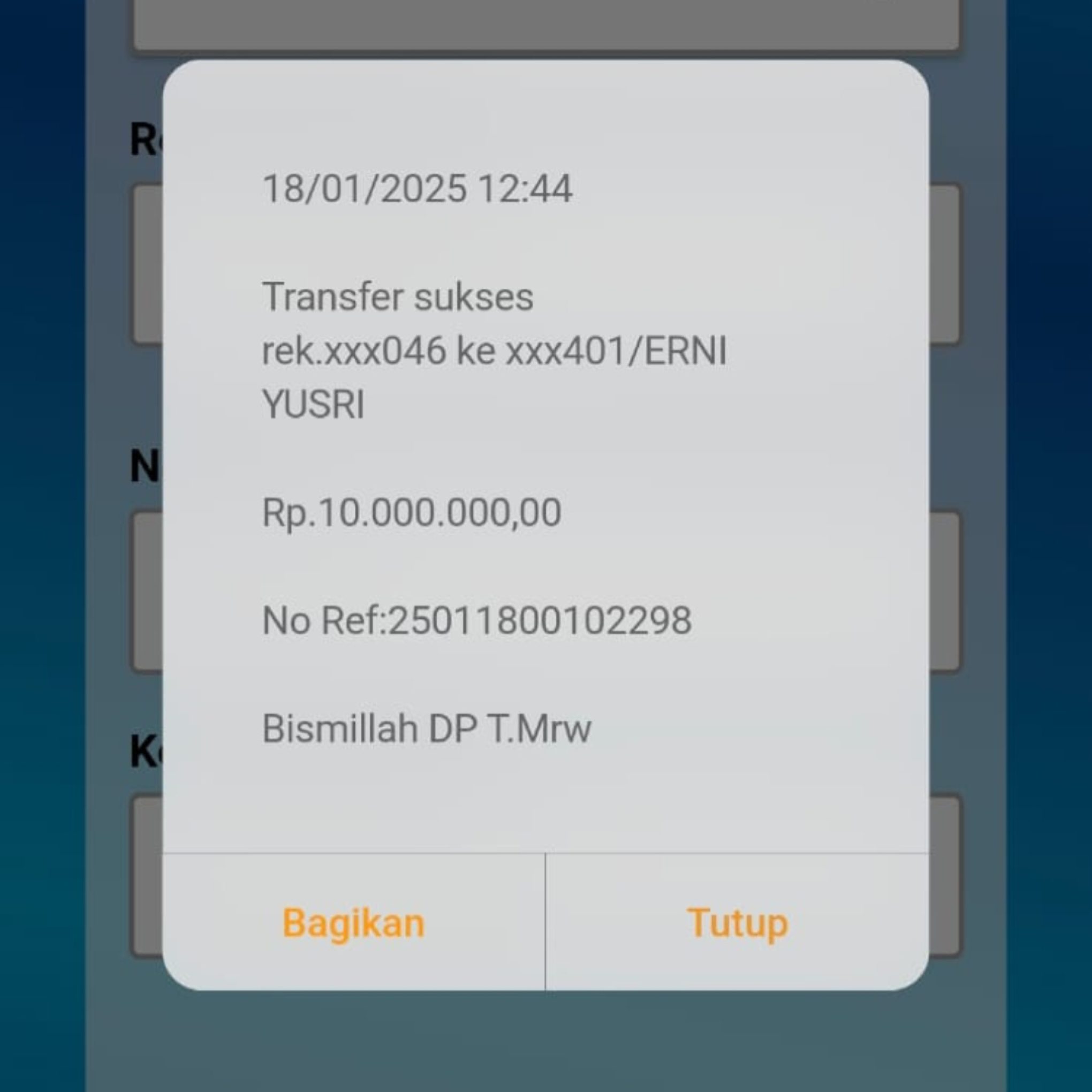The image size is (1092, 1092).
Task: Close the dialog with Tutup
Action: point(737,924)
